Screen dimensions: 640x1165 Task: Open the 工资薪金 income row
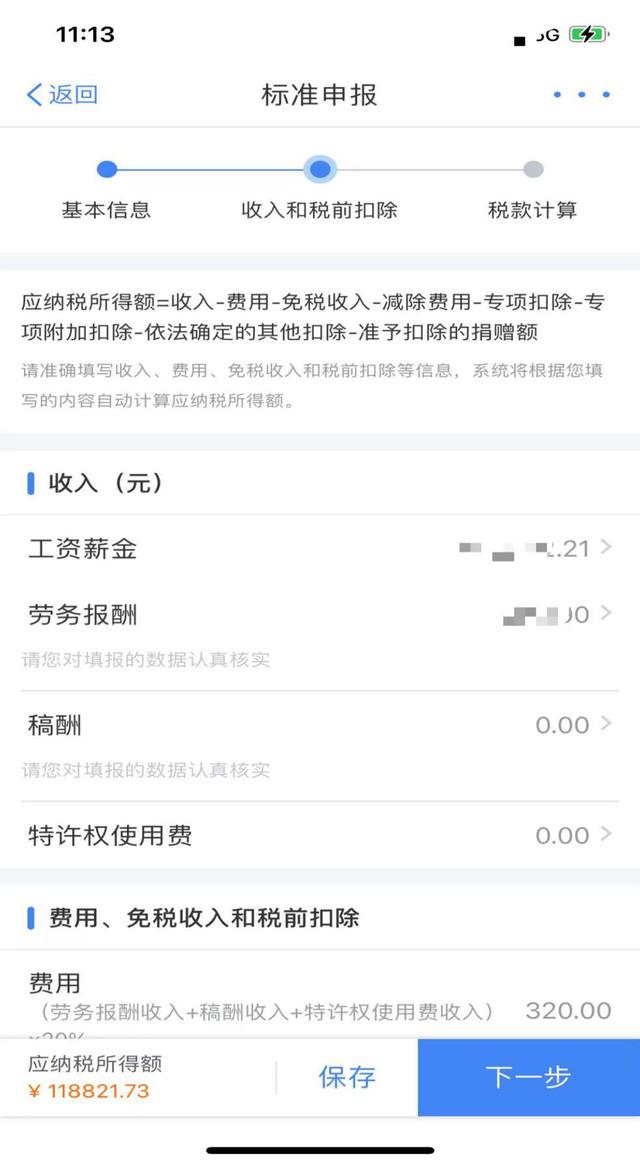pos(320,549)
